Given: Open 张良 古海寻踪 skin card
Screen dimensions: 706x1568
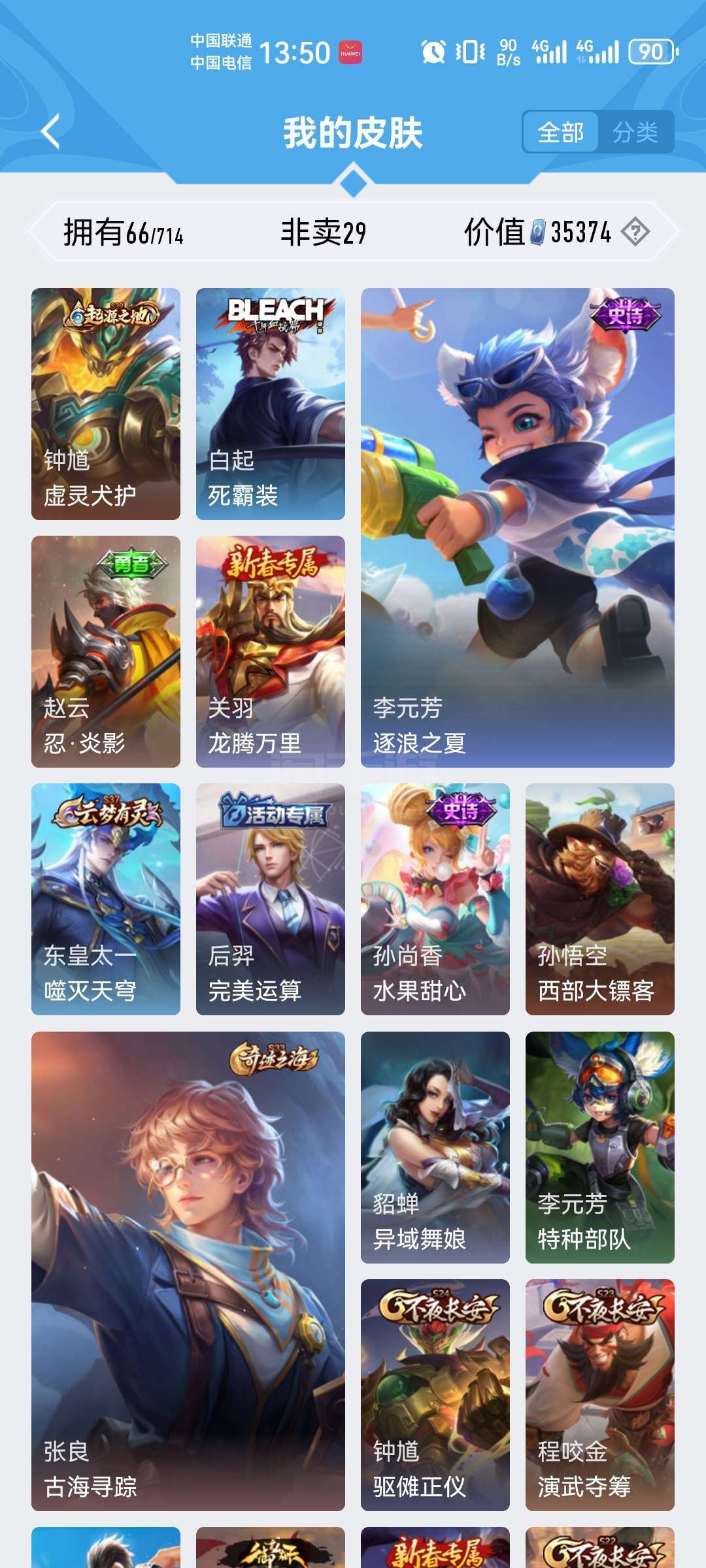Looking at the screenshot, I should (188, 1271).
